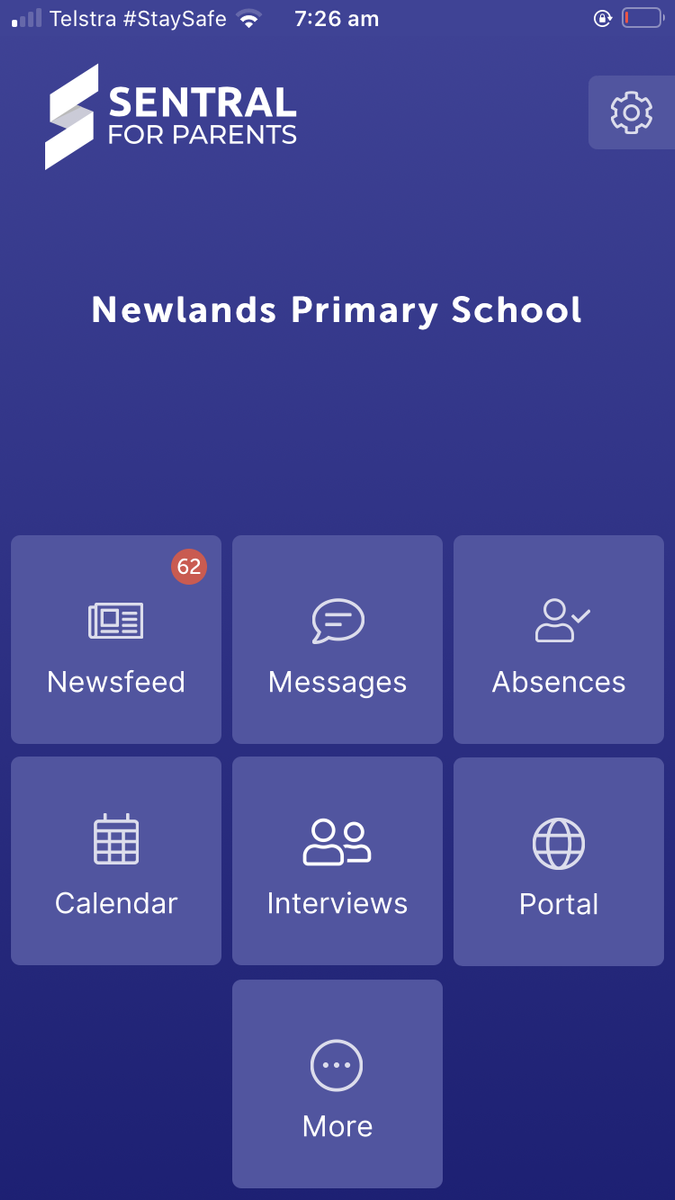This screenshot has width=675, height=1200.
Task: Open the Interviews tile
Action: click(337, 861)
